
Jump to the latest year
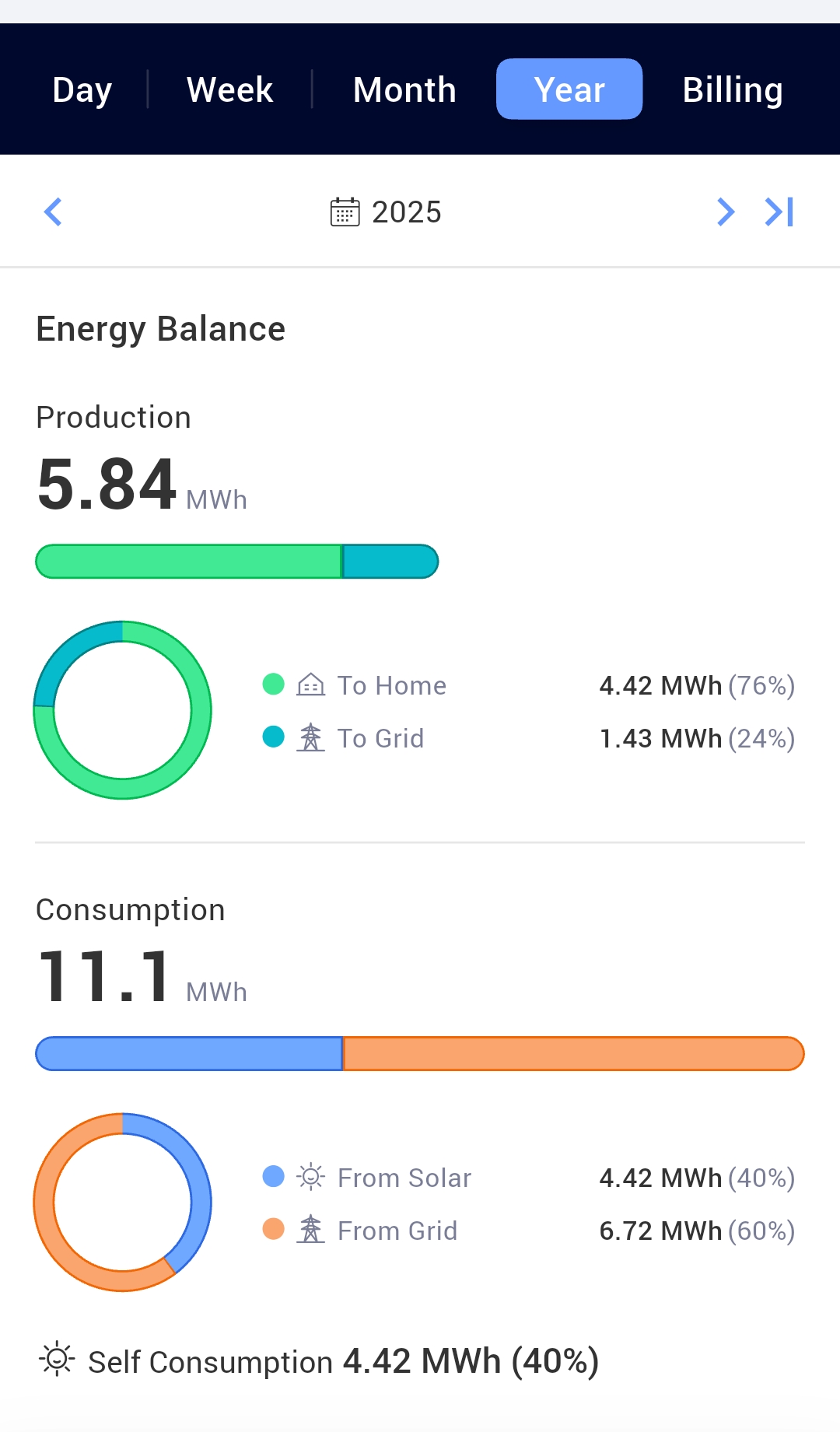click(779, 212)
